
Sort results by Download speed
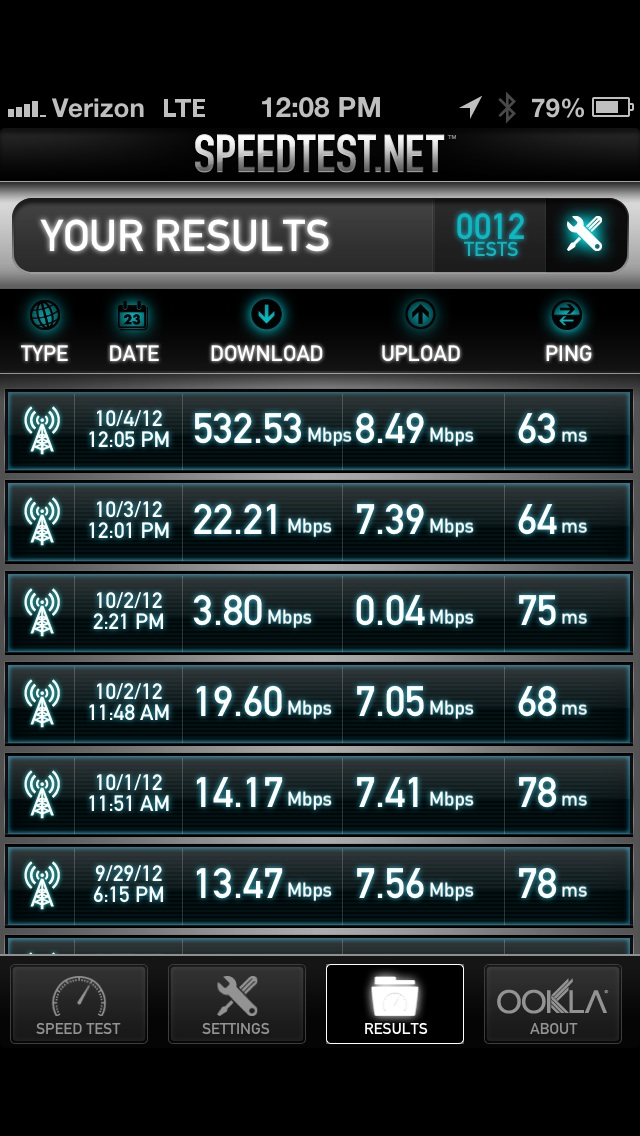(x=266, y=333)
